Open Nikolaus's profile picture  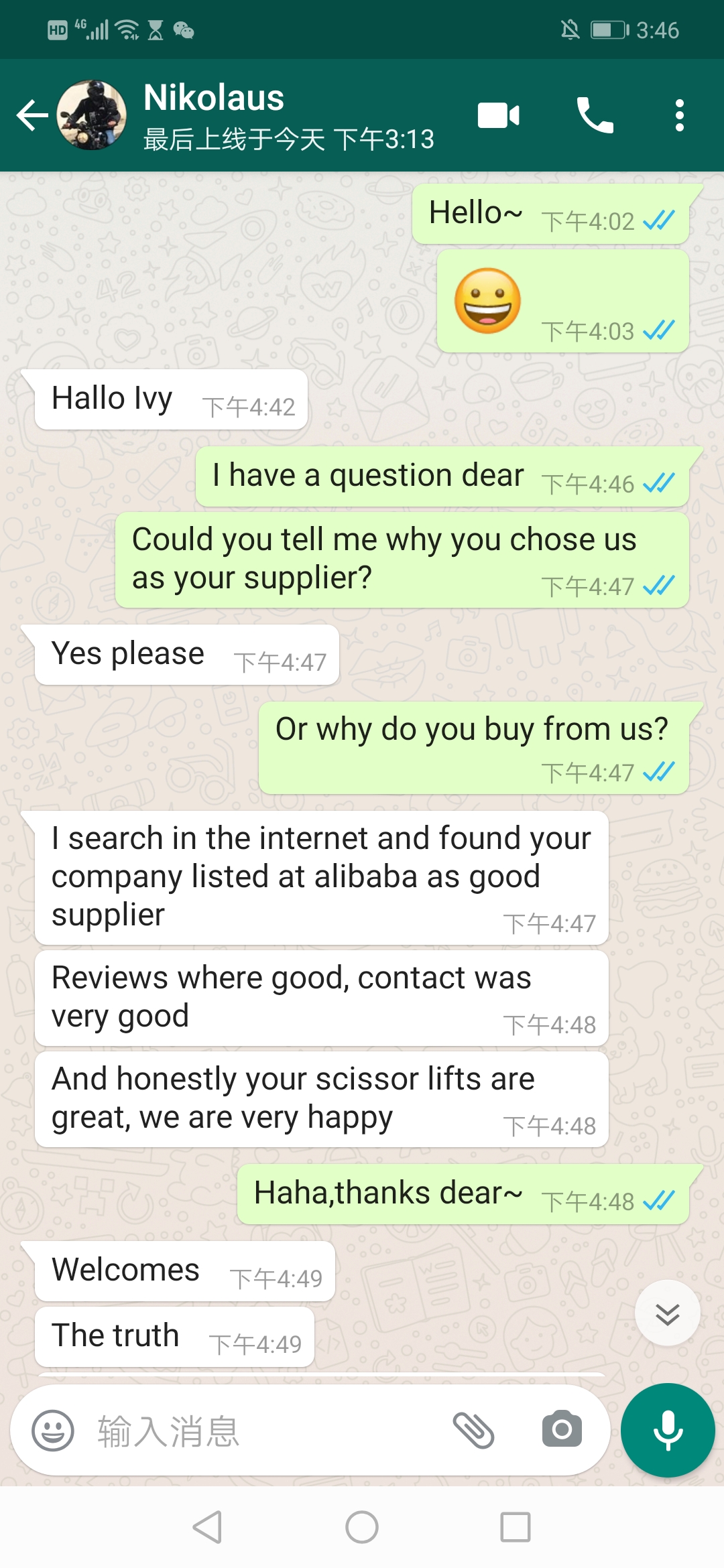[92, 115]
